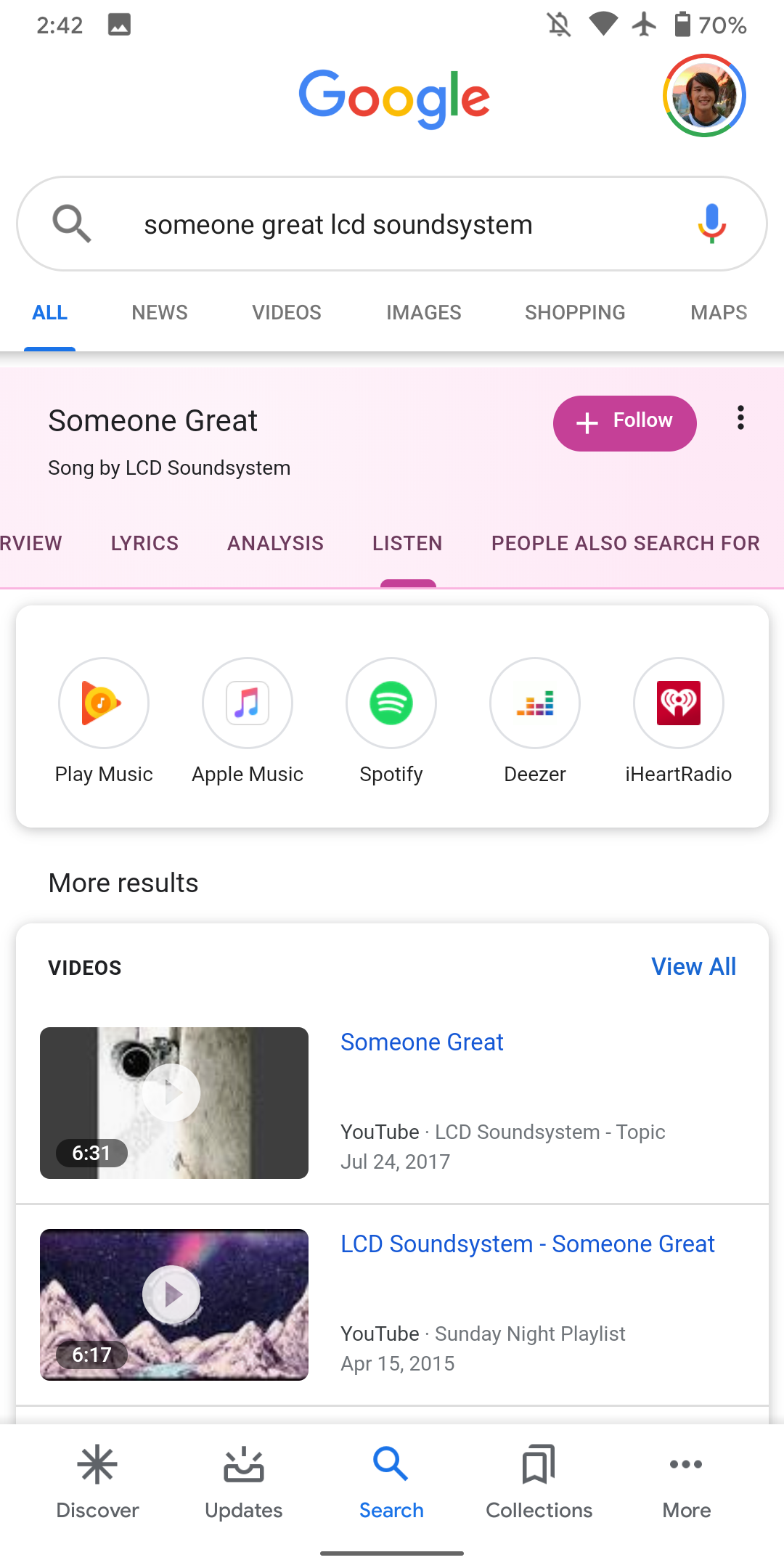784x1568 pixels.
Task: Open People Also Search For section
Action: point(625,543)
